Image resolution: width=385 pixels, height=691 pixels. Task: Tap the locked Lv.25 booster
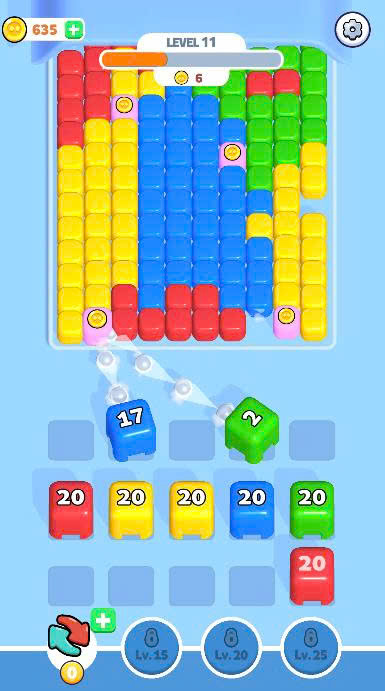pyautogui.click(x=311, y=648)
